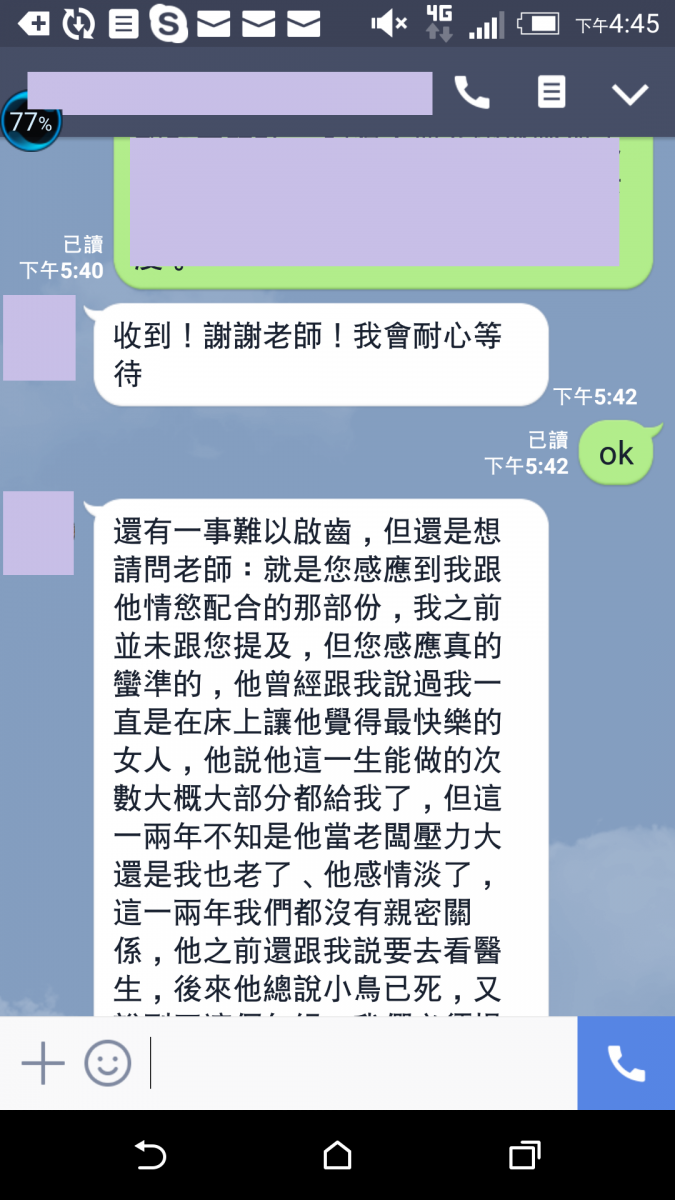Start a voice call from the header
Screen dimensions: 675x1200
[x=472, y=93]
